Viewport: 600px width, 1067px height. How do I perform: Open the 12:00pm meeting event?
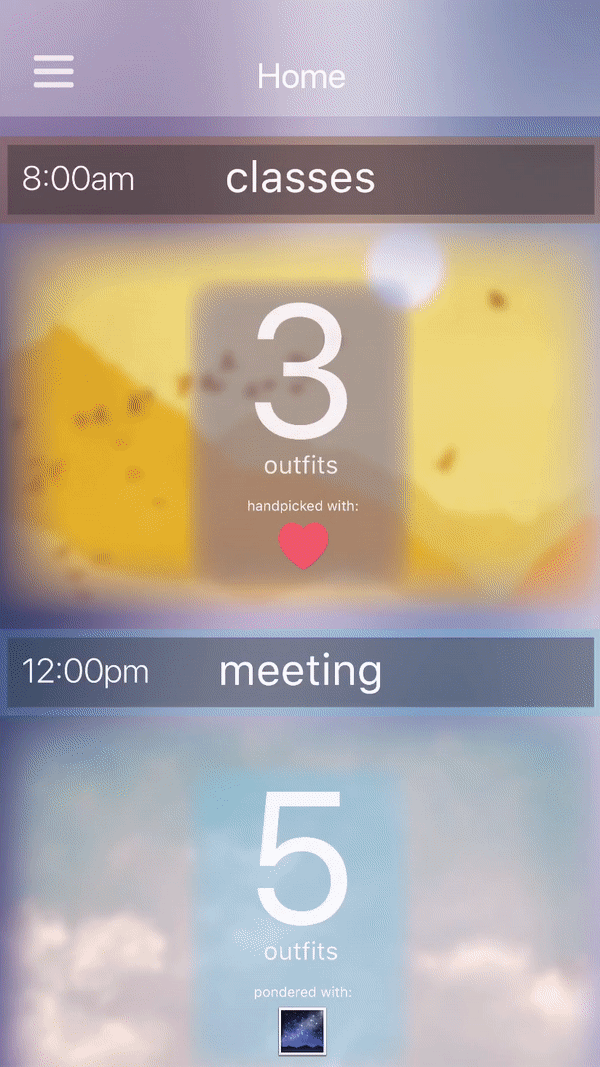tap(300, 671)
